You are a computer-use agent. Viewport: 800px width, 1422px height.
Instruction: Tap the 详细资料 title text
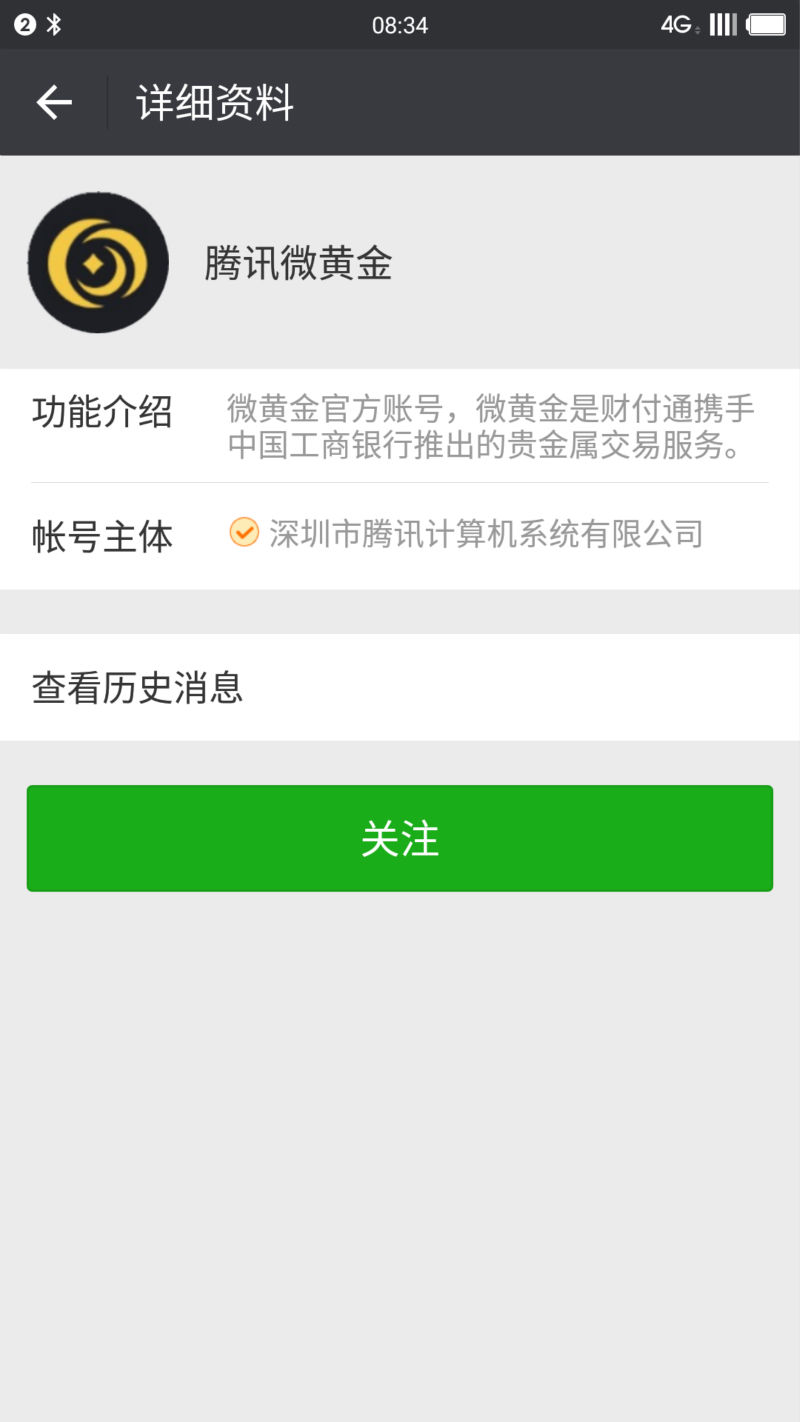212,102
